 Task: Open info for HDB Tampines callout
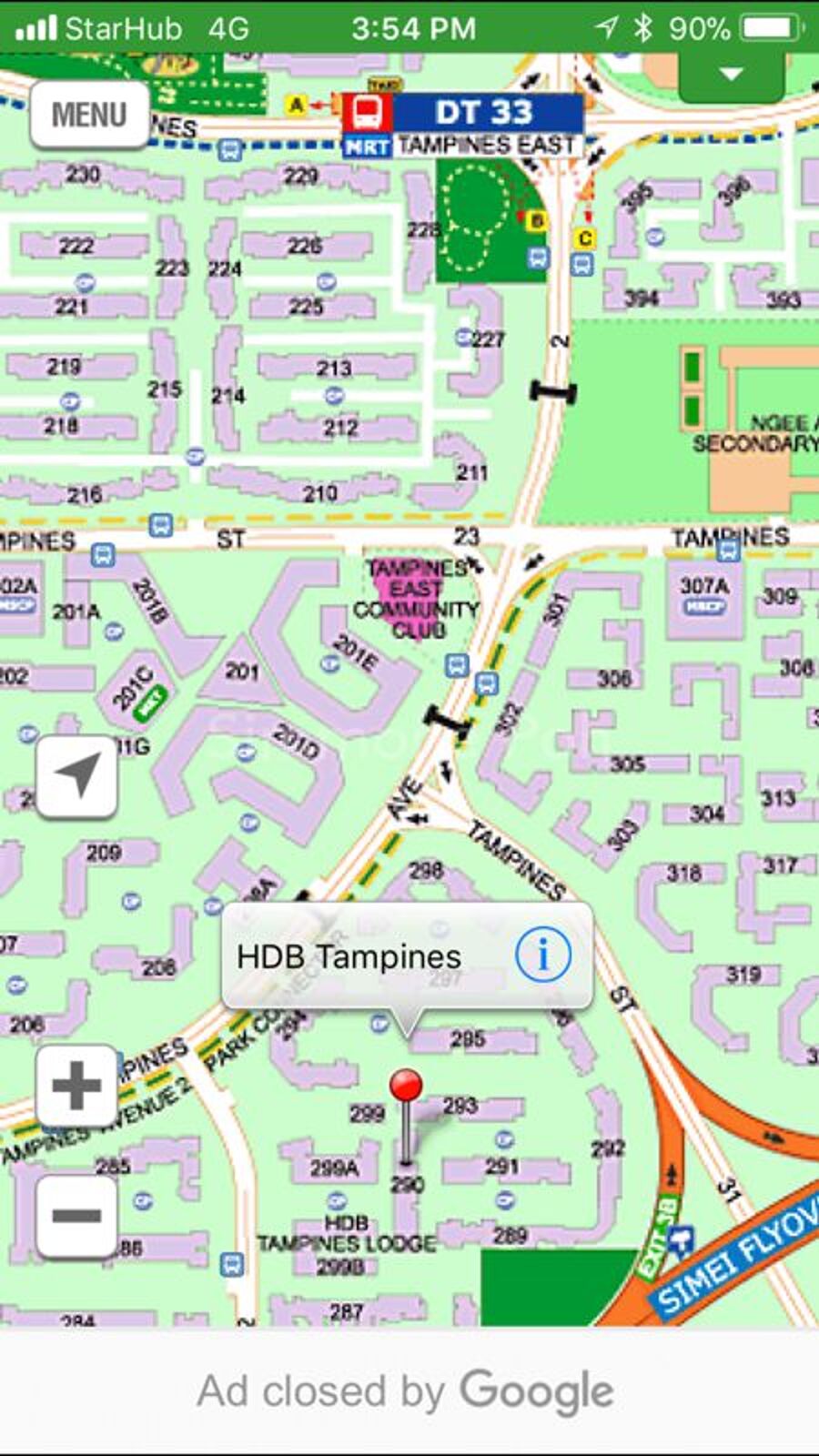pos(543,955)
